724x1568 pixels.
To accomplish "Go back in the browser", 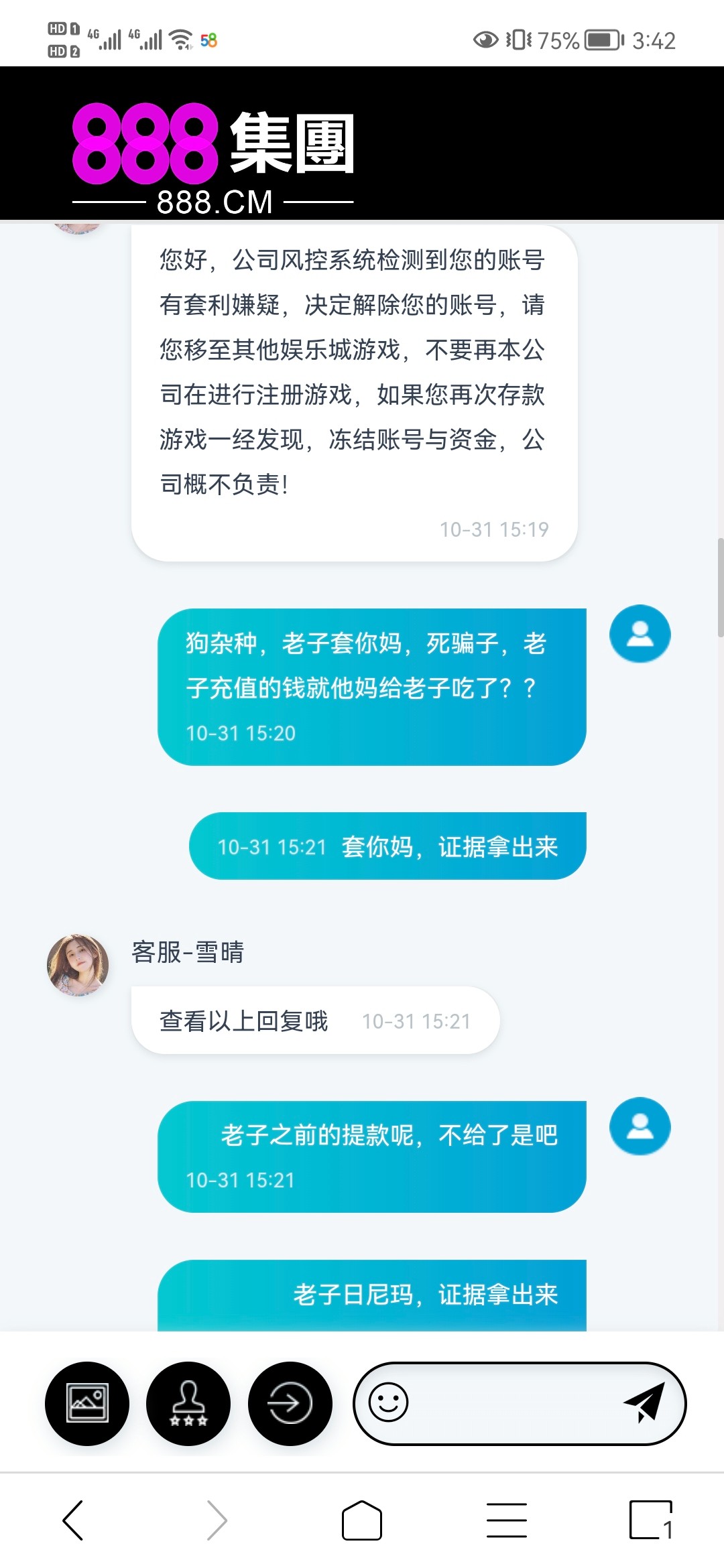I will (x=73, y=1520).
